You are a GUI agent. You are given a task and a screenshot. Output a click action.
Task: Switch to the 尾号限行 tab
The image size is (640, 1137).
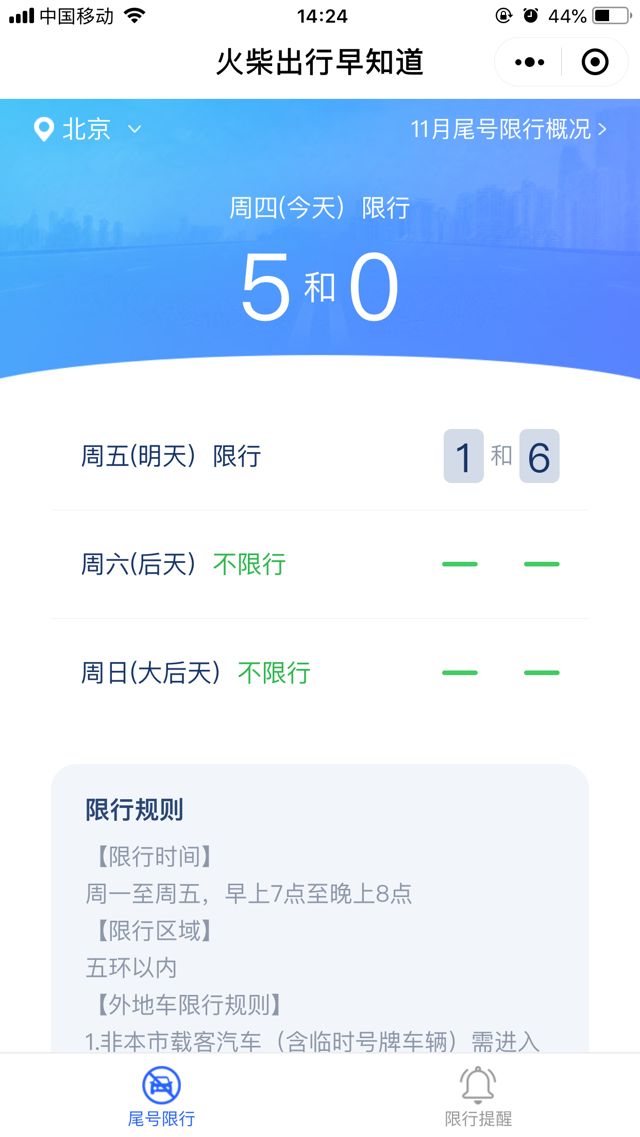coord(161,1097)
